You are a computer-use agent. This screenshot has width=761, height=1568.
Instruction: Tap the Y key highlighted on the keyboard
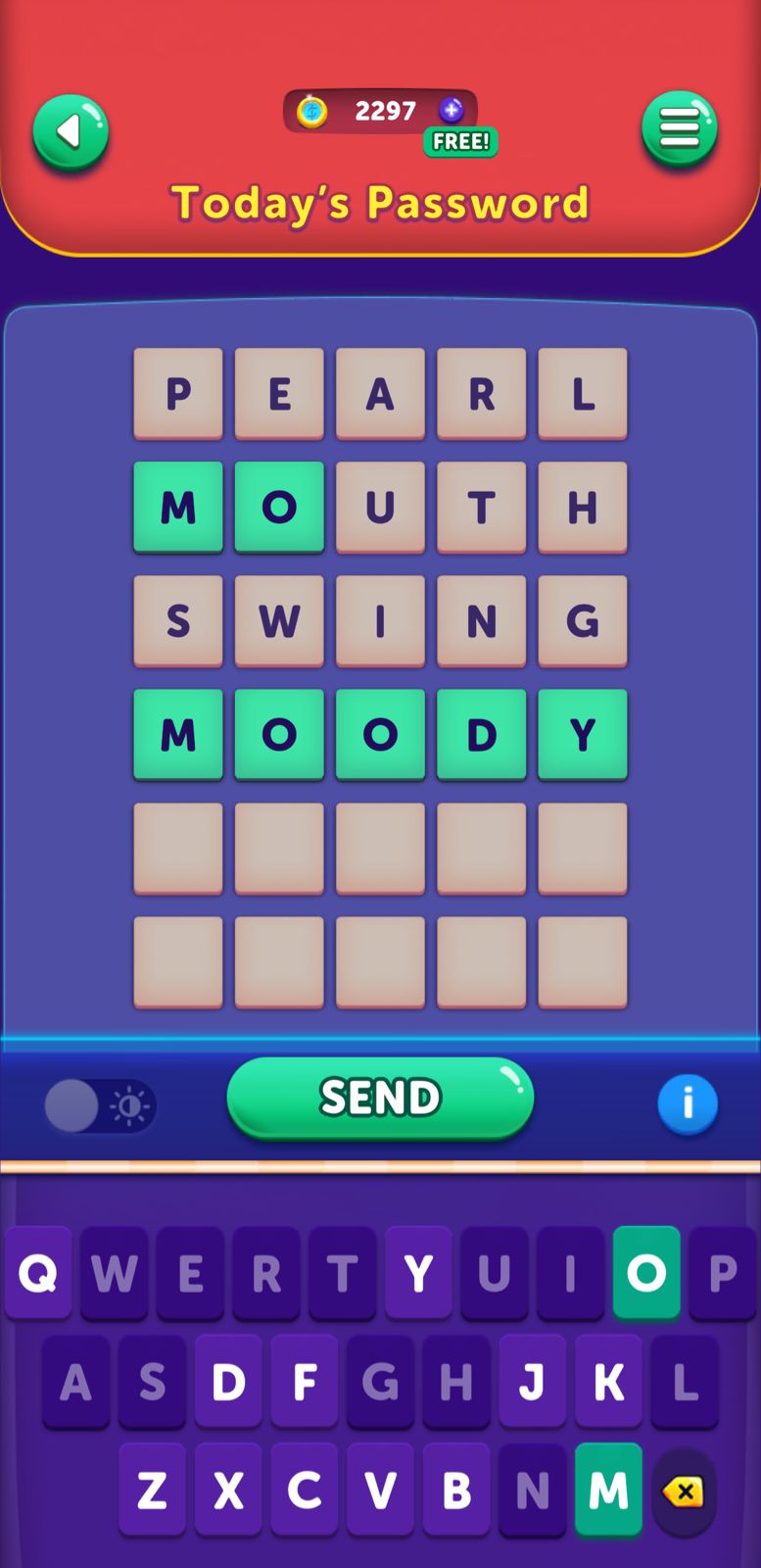pyautogui.click(x=418, y=1271)
